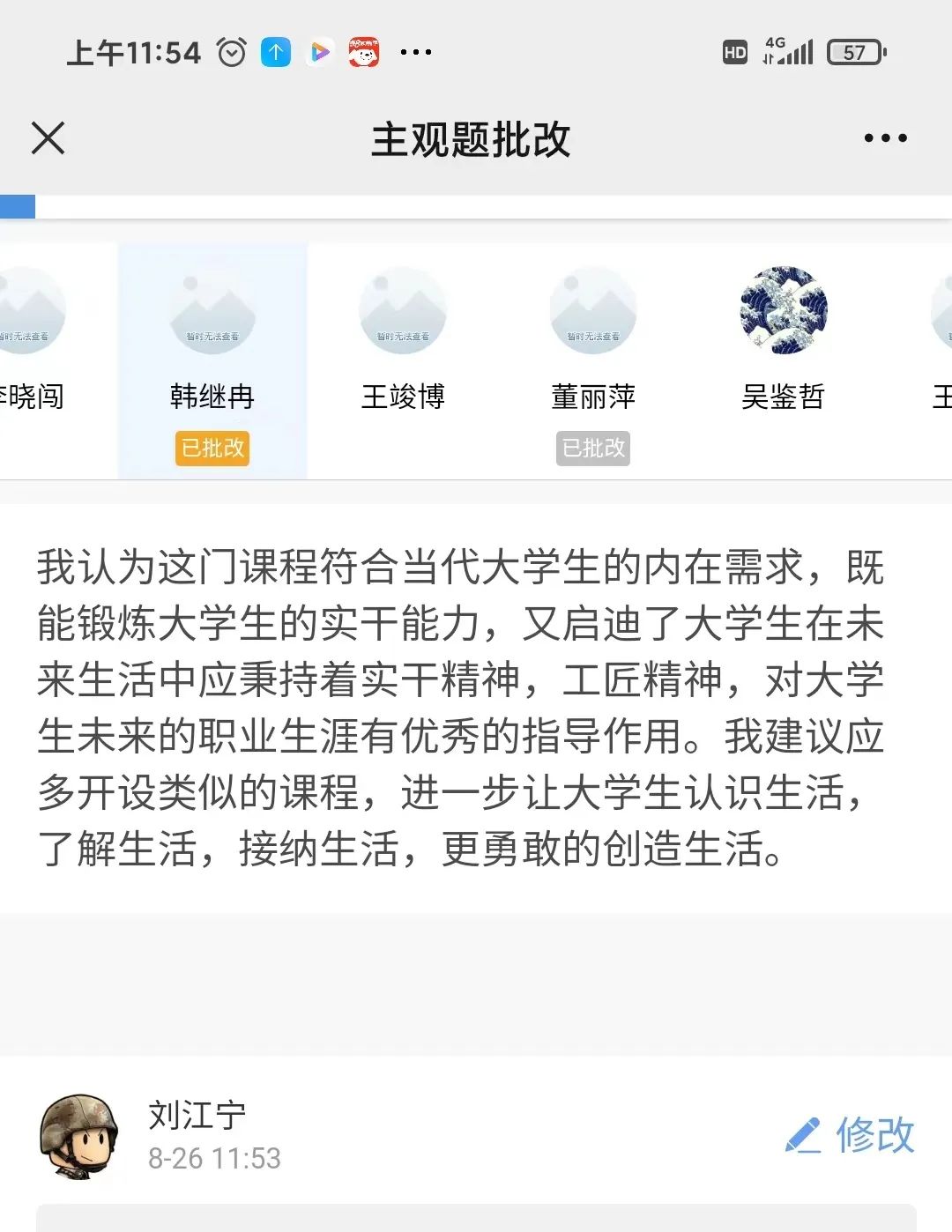Tap 修改 to edit the review

point(852,1135)
